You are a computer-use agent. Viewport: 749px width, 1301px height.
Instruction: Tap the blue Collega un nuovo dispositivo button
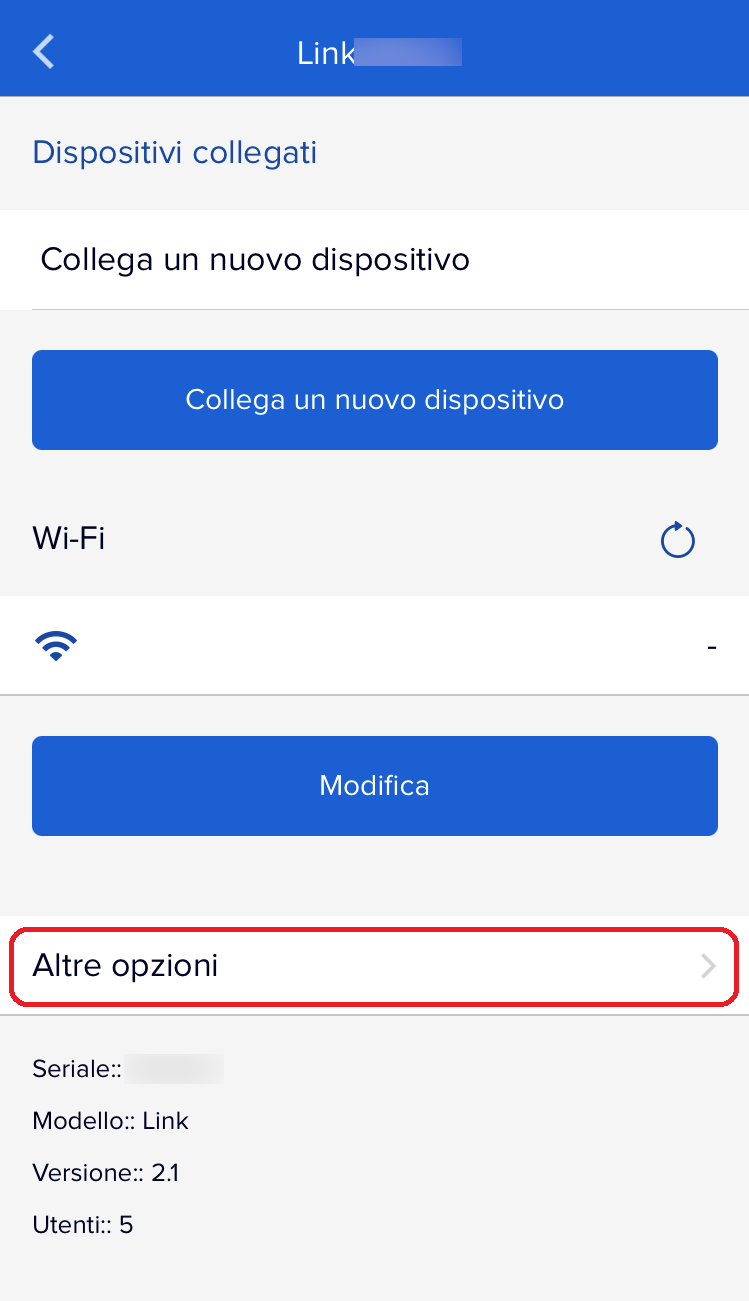tap(375, 400)
